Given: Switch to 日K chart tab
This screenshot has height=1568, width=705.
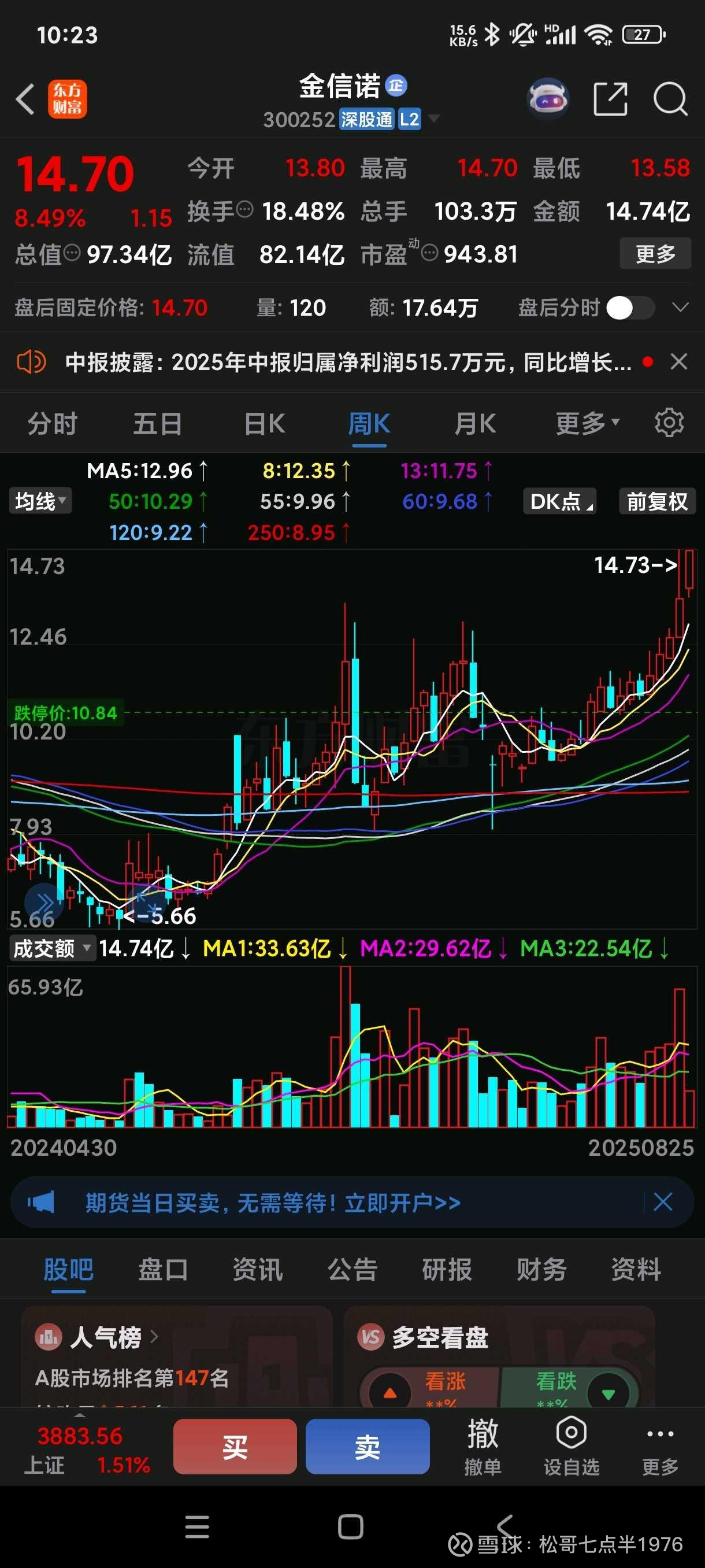Looking at the screenshot, I should [265, 424].
